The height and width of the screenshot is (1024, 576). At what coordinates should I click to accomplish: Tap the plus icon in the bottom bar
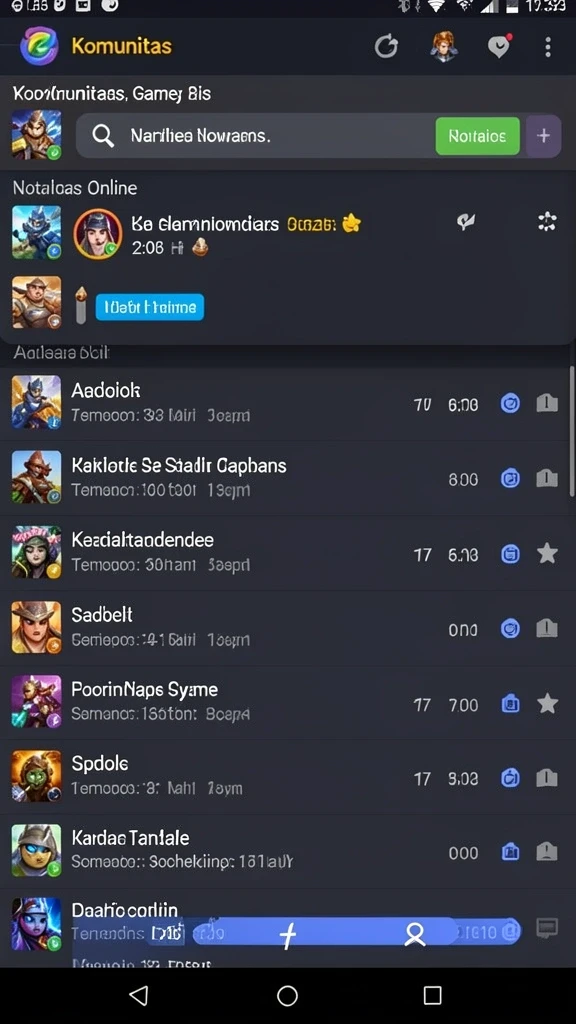287,935
